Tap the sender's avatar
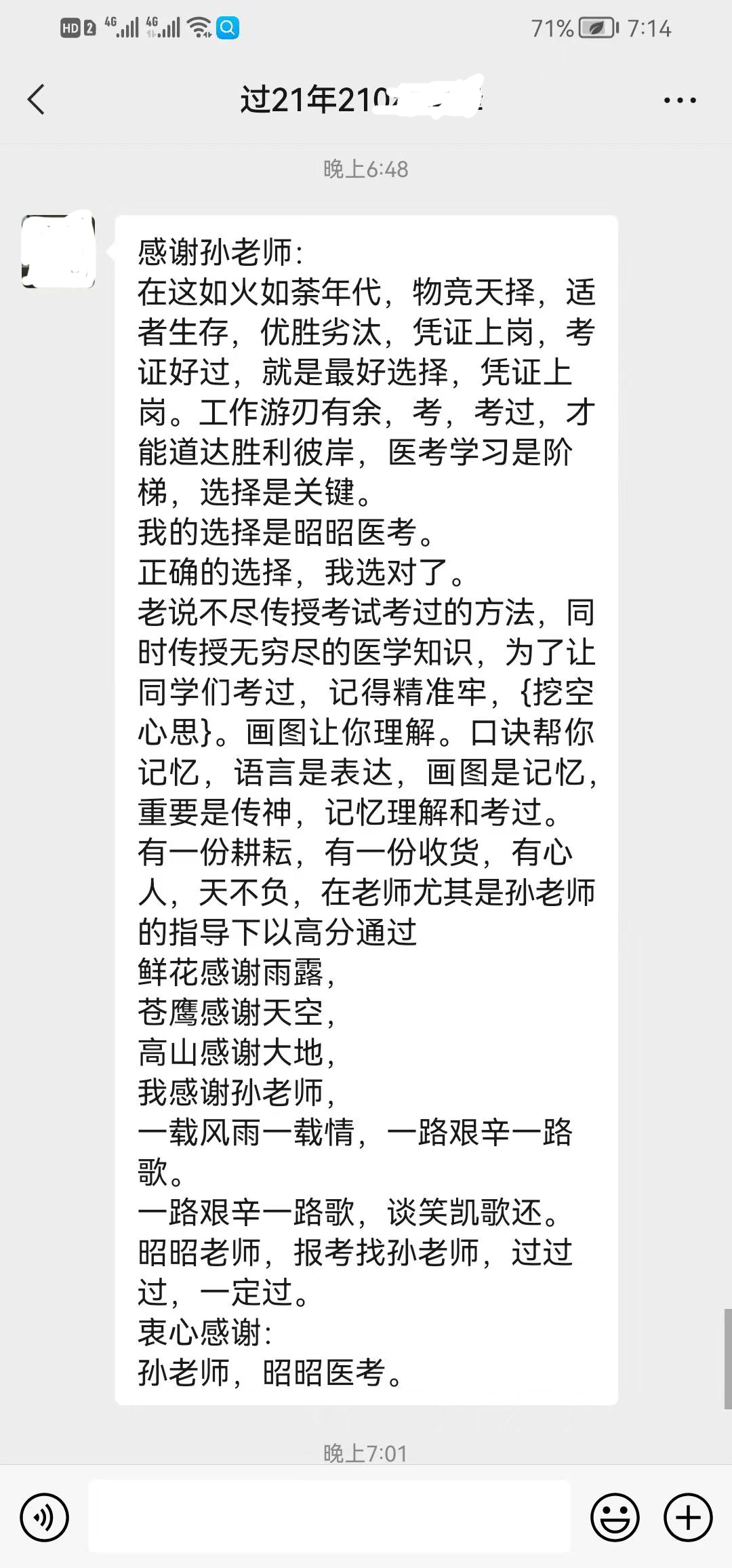The image size is (732, 1568). click(x=58, y=252)
